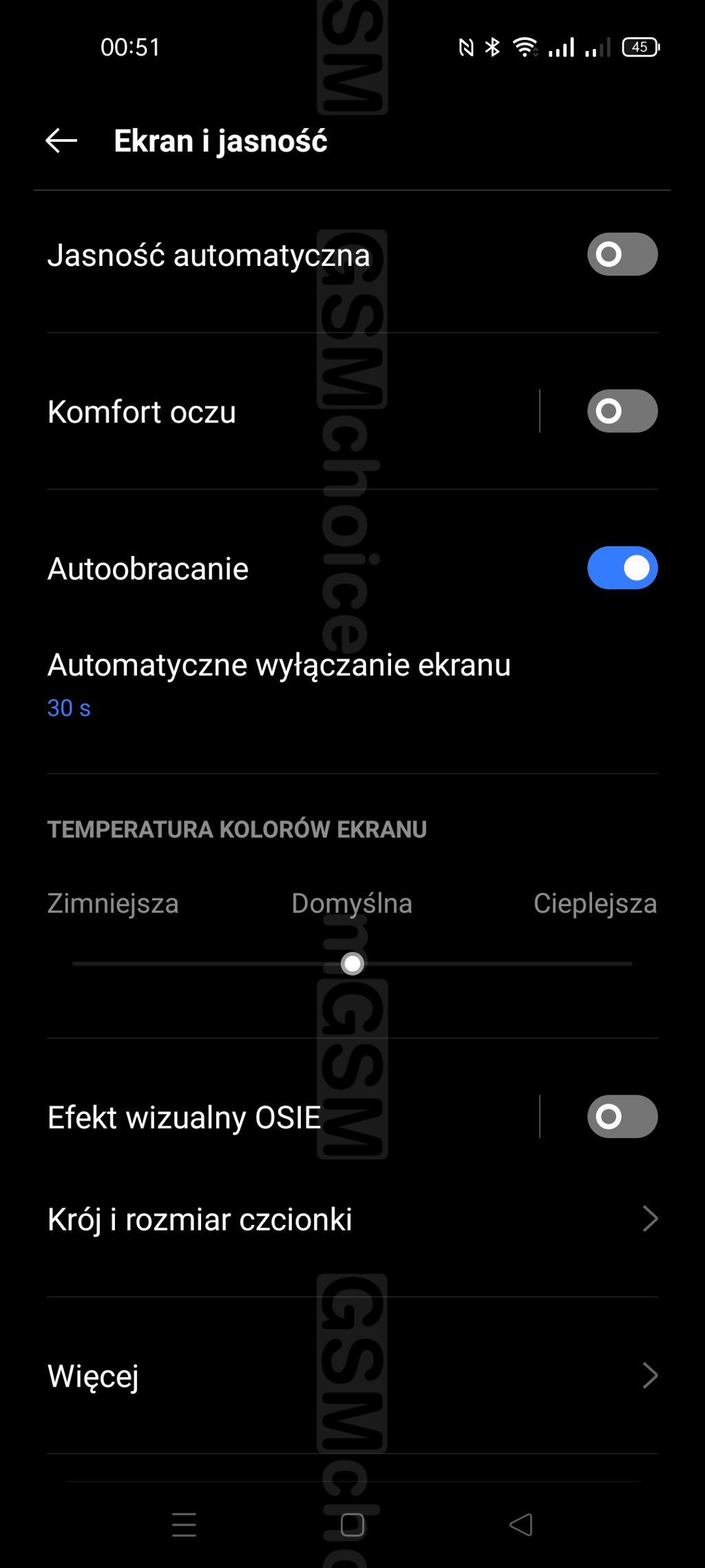The width and height of the screenshot is (705, 1568).
Task: Turn on Komfort oczu switch
Action: pos(622,411)
